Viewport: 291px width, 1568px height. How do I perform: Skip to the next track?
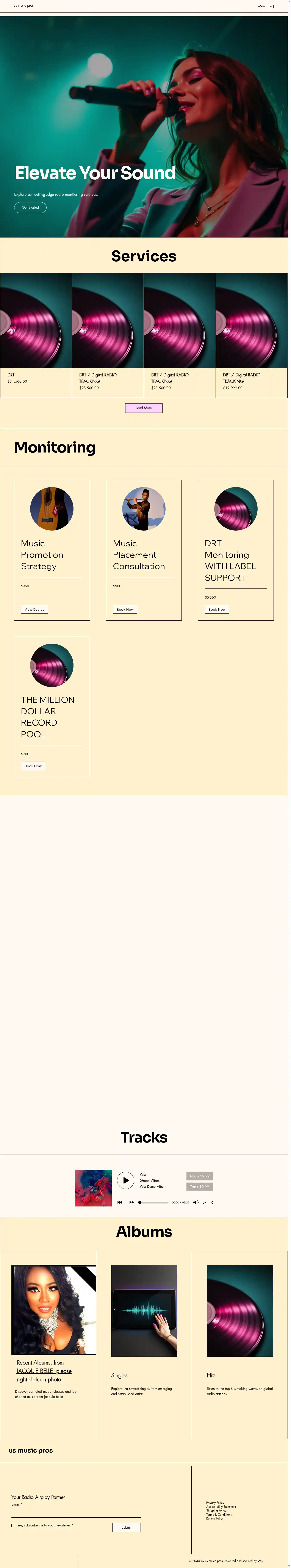coord(131,1202)
